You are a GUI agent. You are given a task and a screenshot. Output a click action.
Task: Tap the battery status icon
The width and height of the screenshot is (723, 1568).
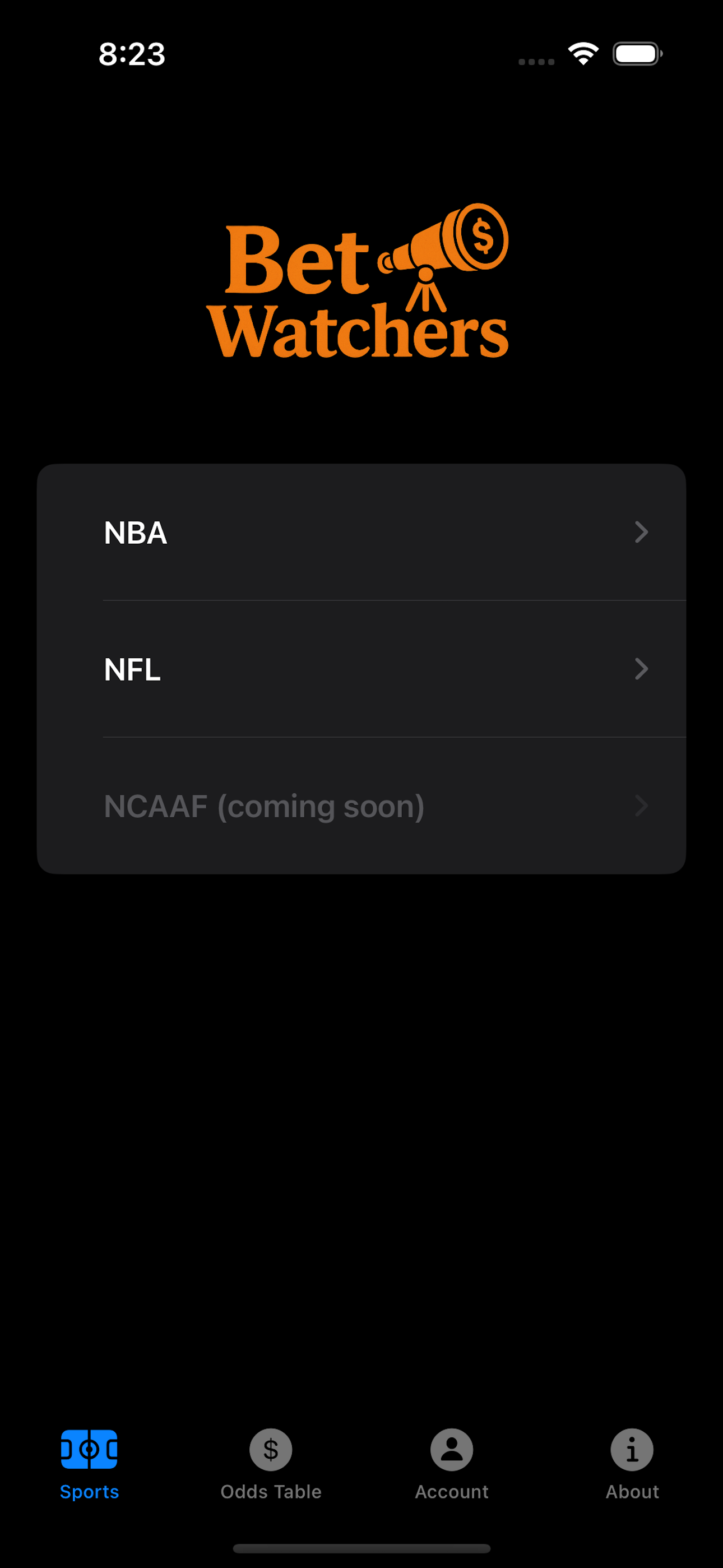point(637,54)
